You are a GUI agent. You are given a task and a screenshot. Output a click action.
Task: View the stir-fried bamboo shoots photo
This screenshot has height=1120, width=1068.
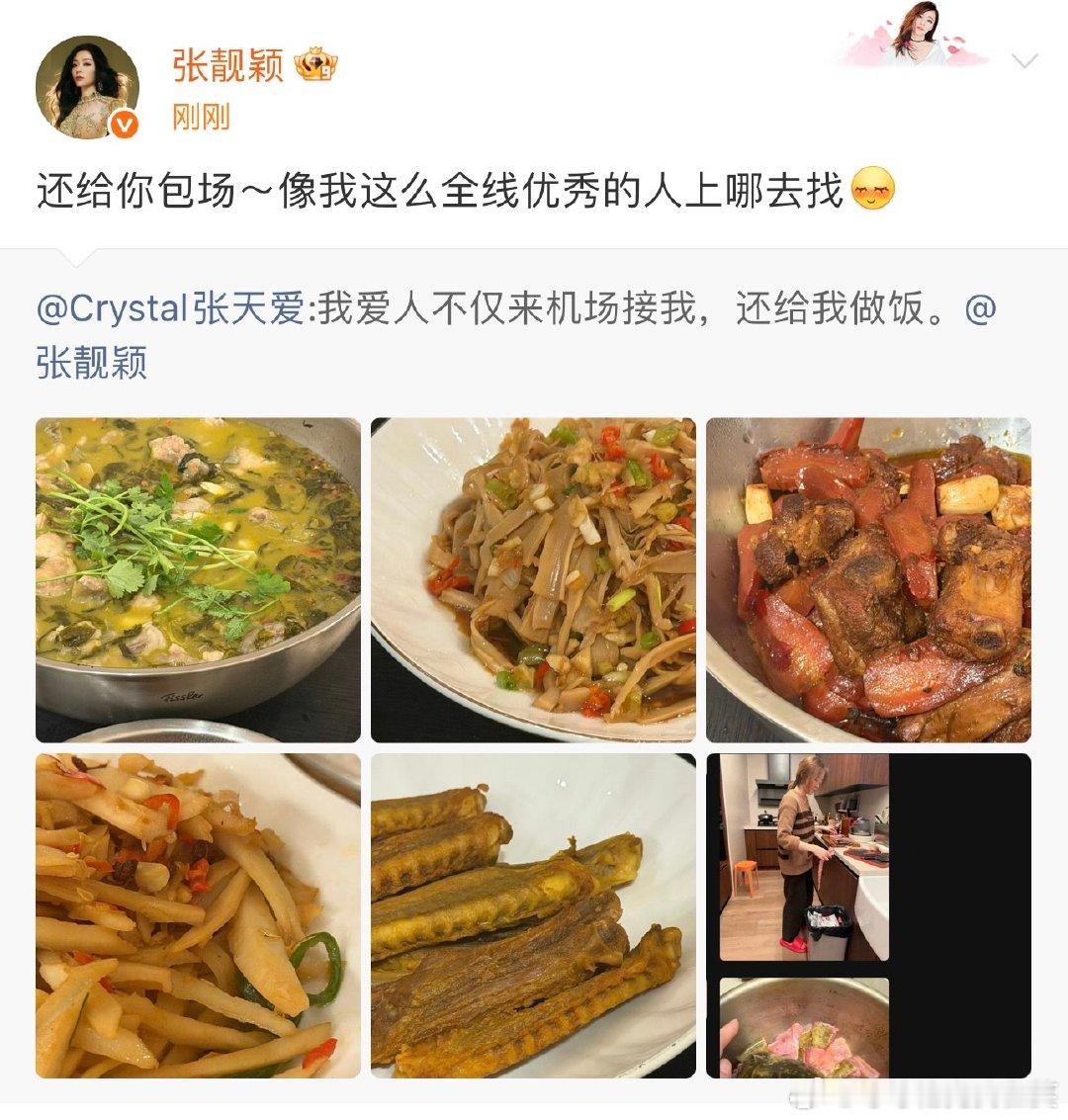click(x=532, y=576)
